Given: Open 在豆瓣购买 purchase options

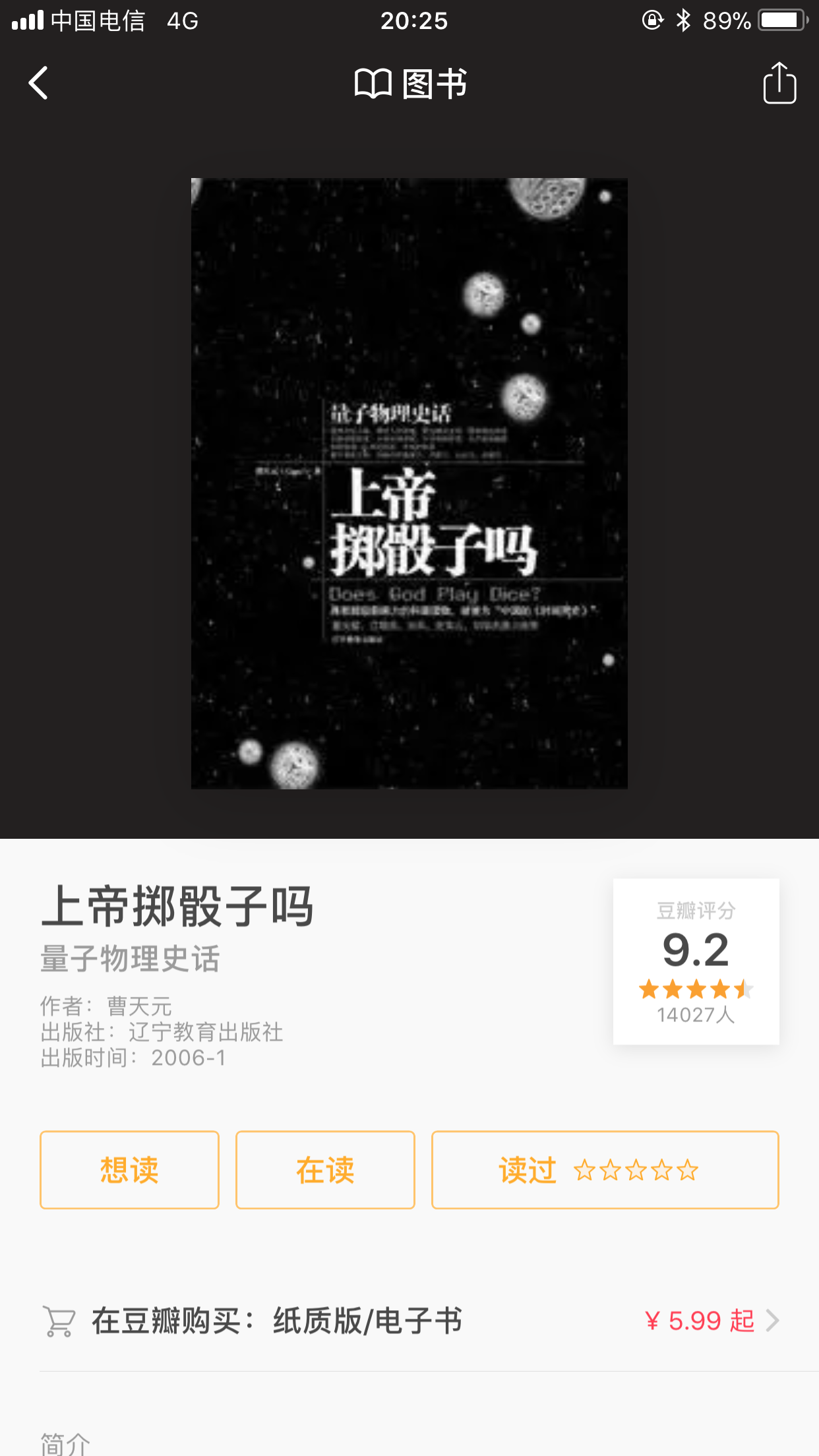Looking at the screenshot, I should point(409,1321).
